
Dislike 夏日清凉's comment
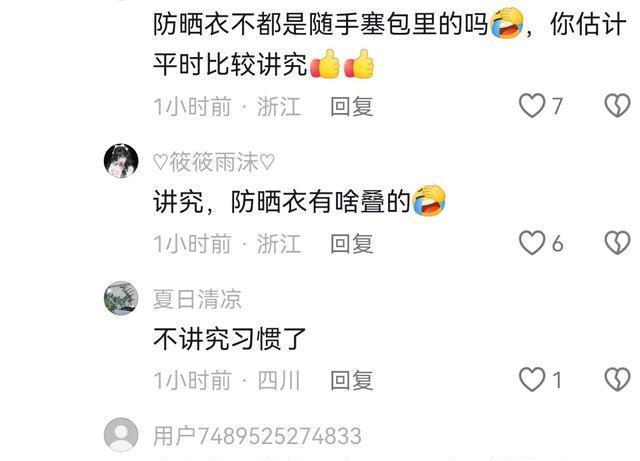[x=618, y=380]
